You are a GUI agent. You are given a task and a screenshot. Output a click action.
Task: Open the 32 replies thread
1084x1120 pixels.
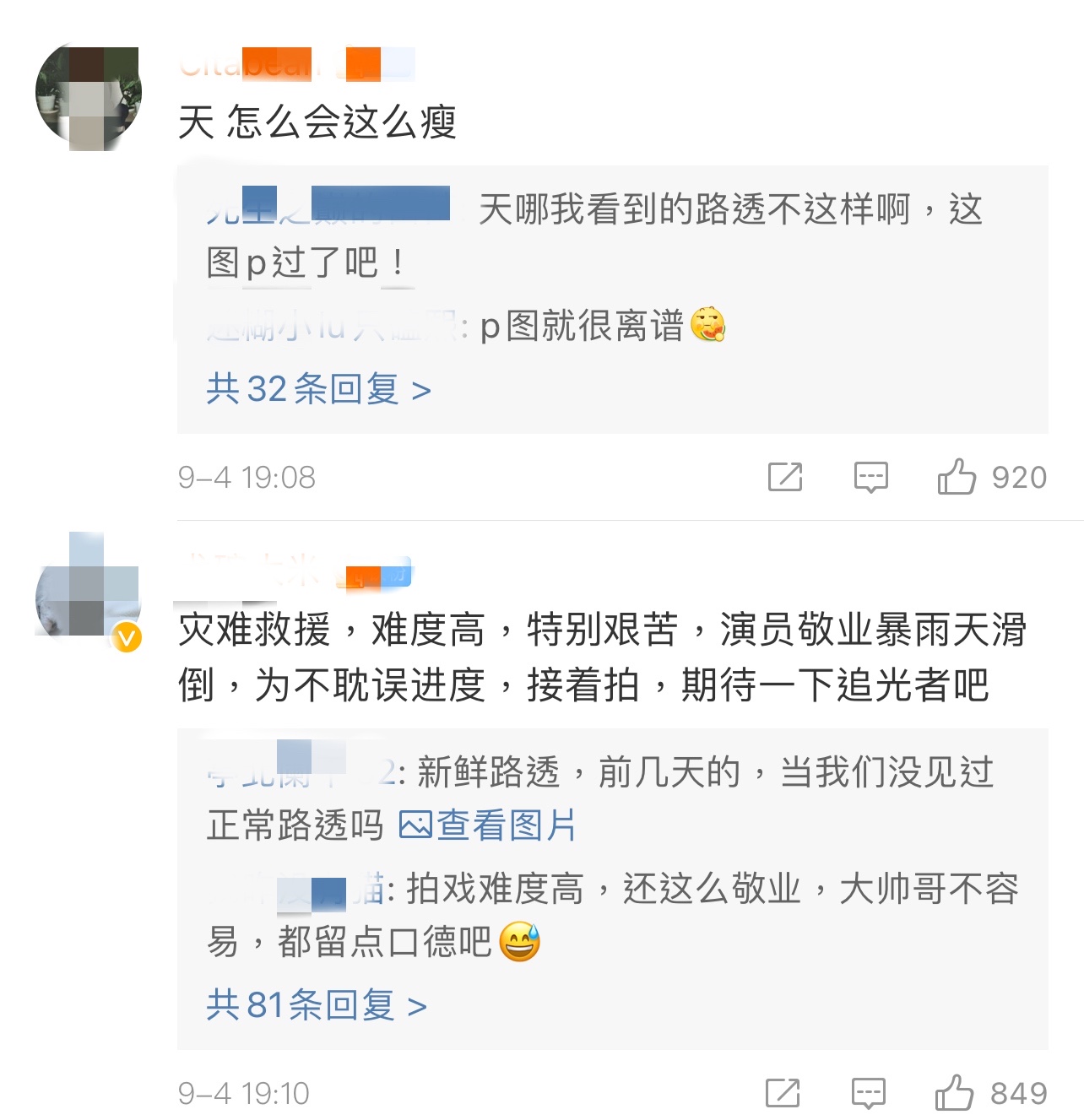pos(318,389)
